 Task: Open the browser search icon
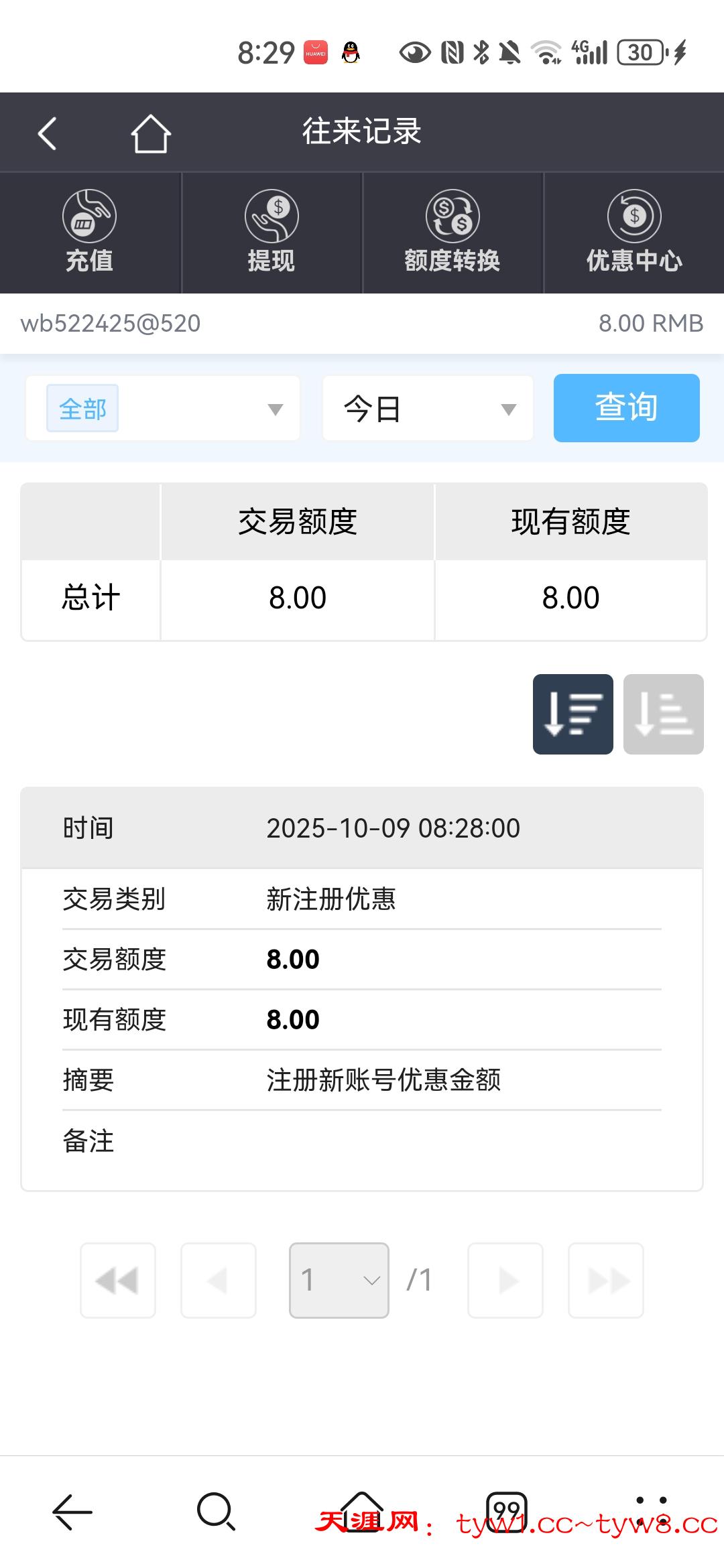point(216,1512)
